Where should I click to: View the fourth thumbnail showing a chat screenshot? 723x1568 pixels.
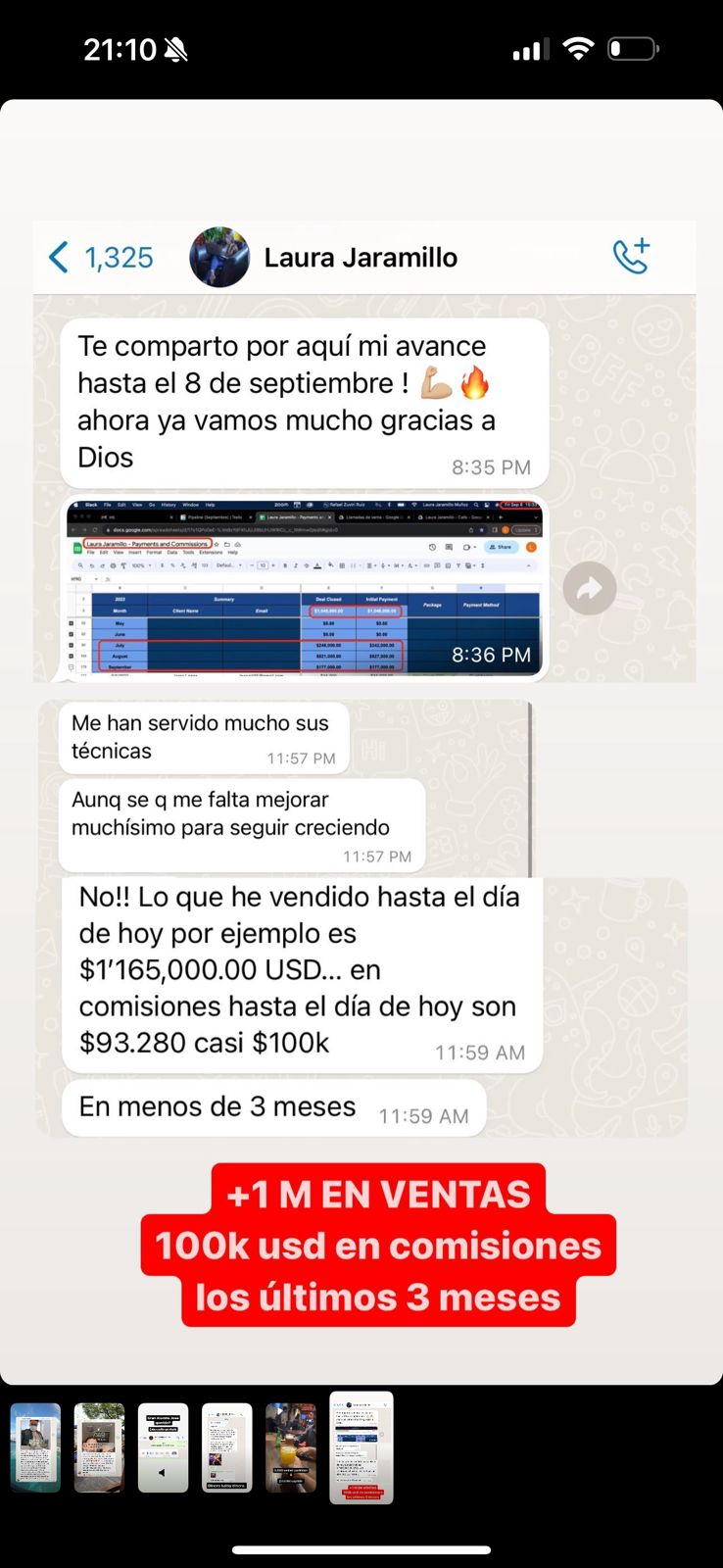(x=226, y=1447)
